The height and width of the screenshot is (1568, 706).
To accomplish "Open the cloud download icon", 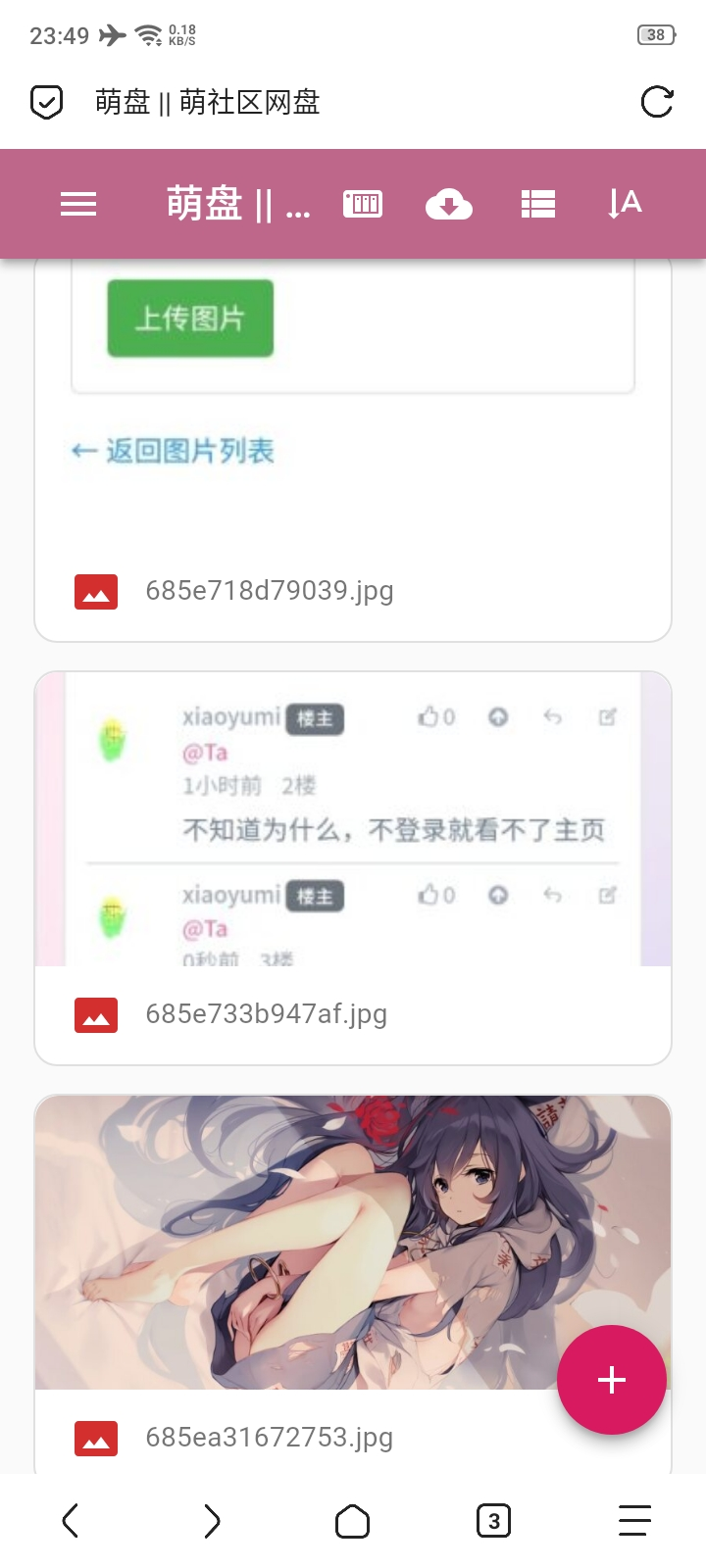I will 449,204.
